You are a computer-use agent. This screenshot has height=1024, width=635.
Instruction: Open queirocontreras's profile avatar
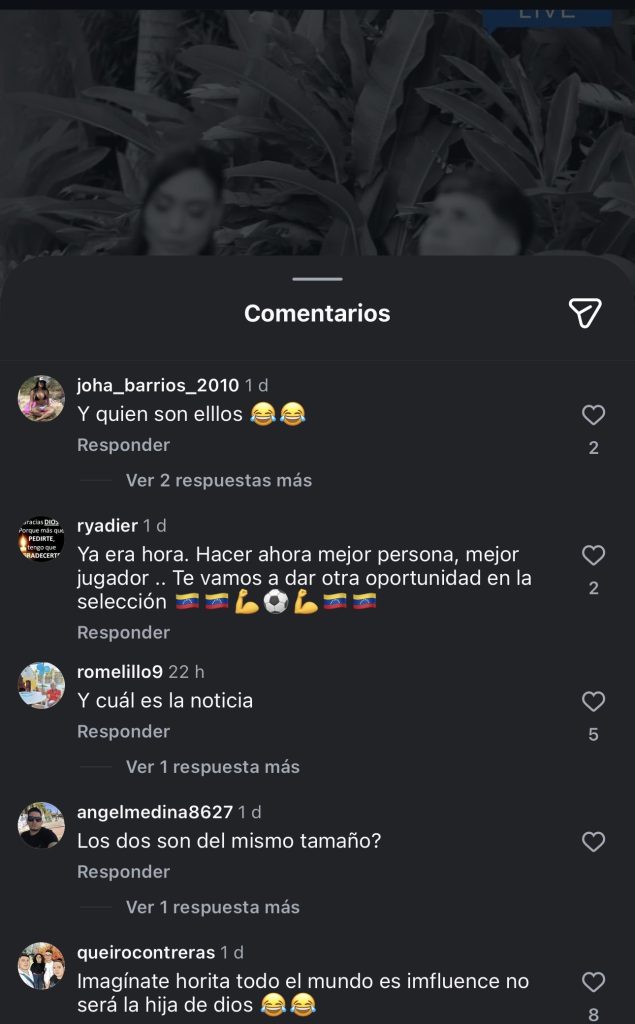click(x=41, y=966)
